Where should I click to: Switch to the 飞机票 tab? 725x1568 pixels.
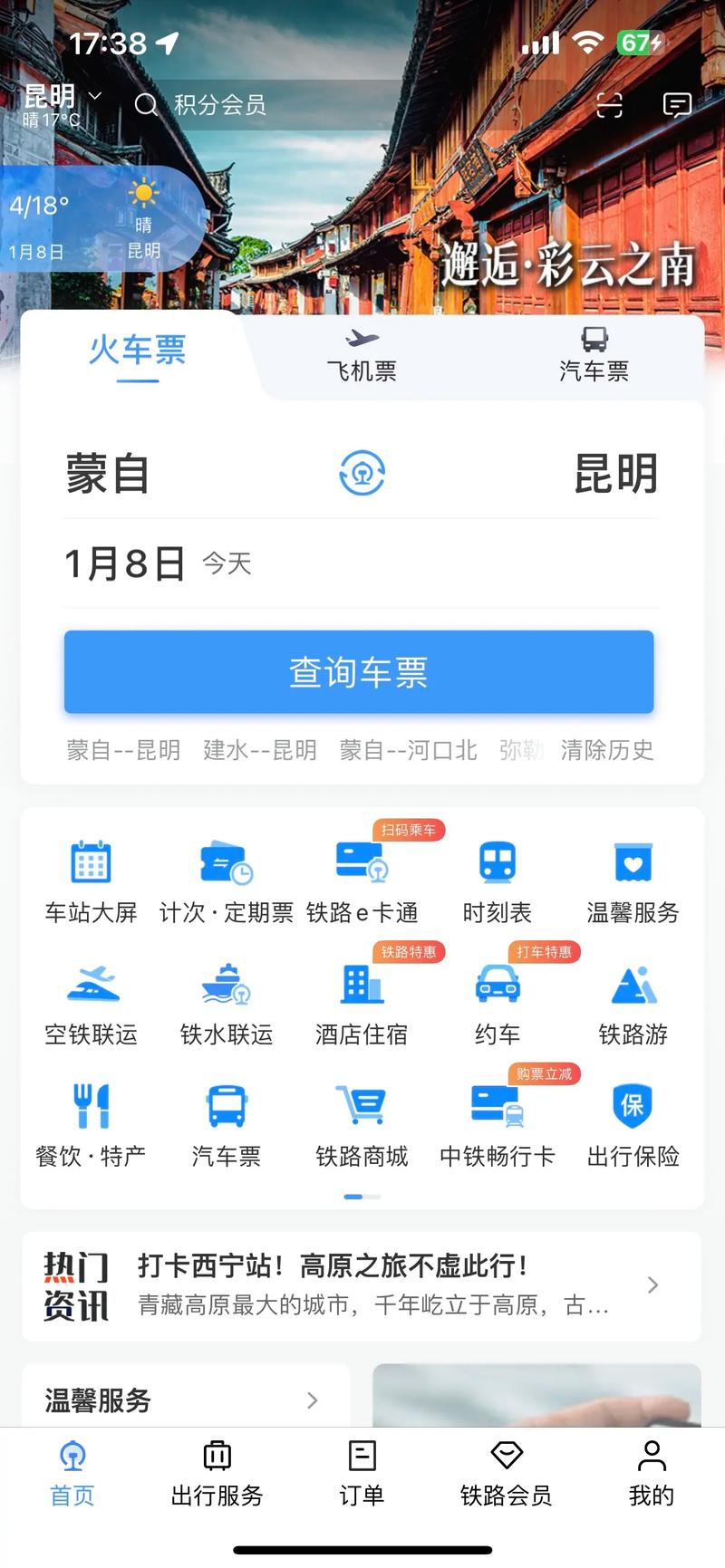[x=362, y=356]
